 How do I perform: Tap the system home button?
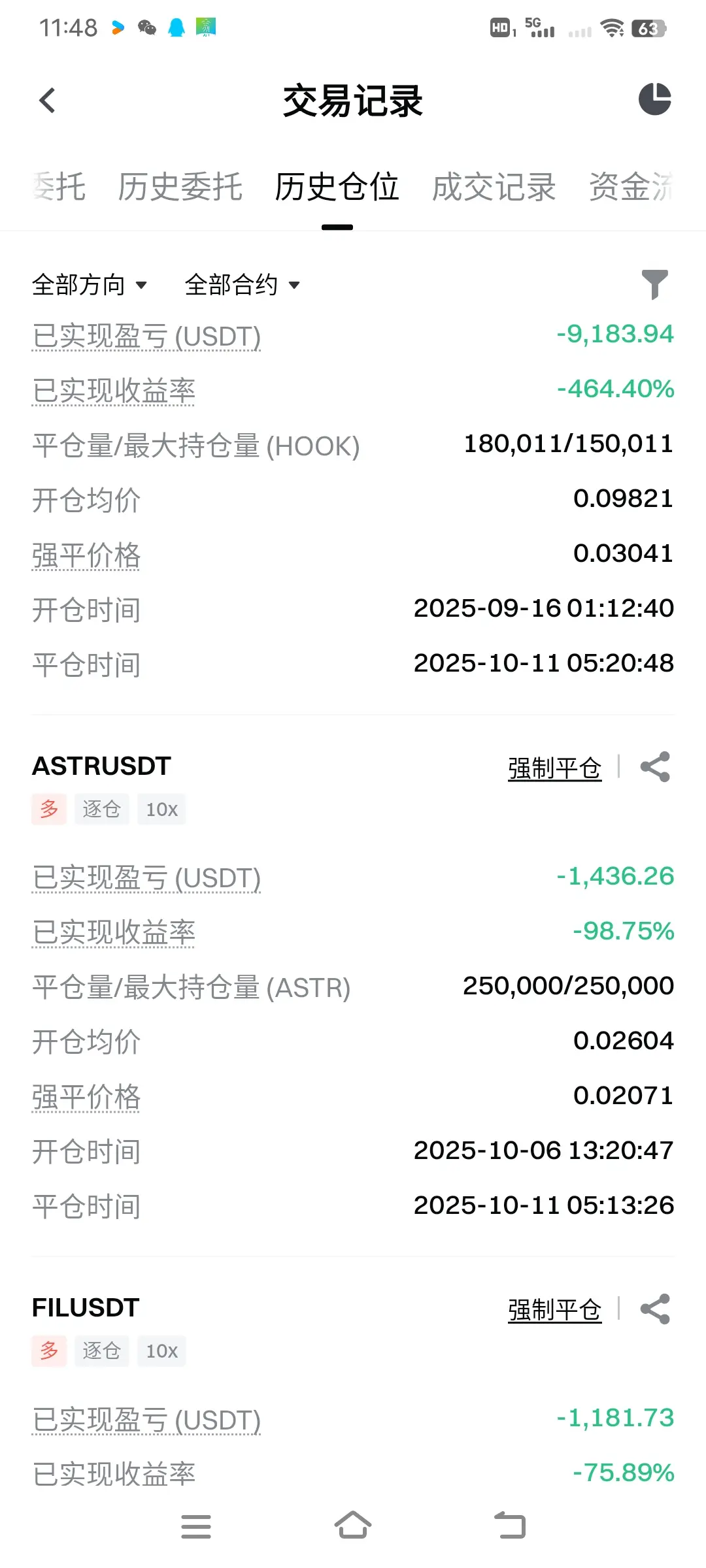[x=353, y=1526]
